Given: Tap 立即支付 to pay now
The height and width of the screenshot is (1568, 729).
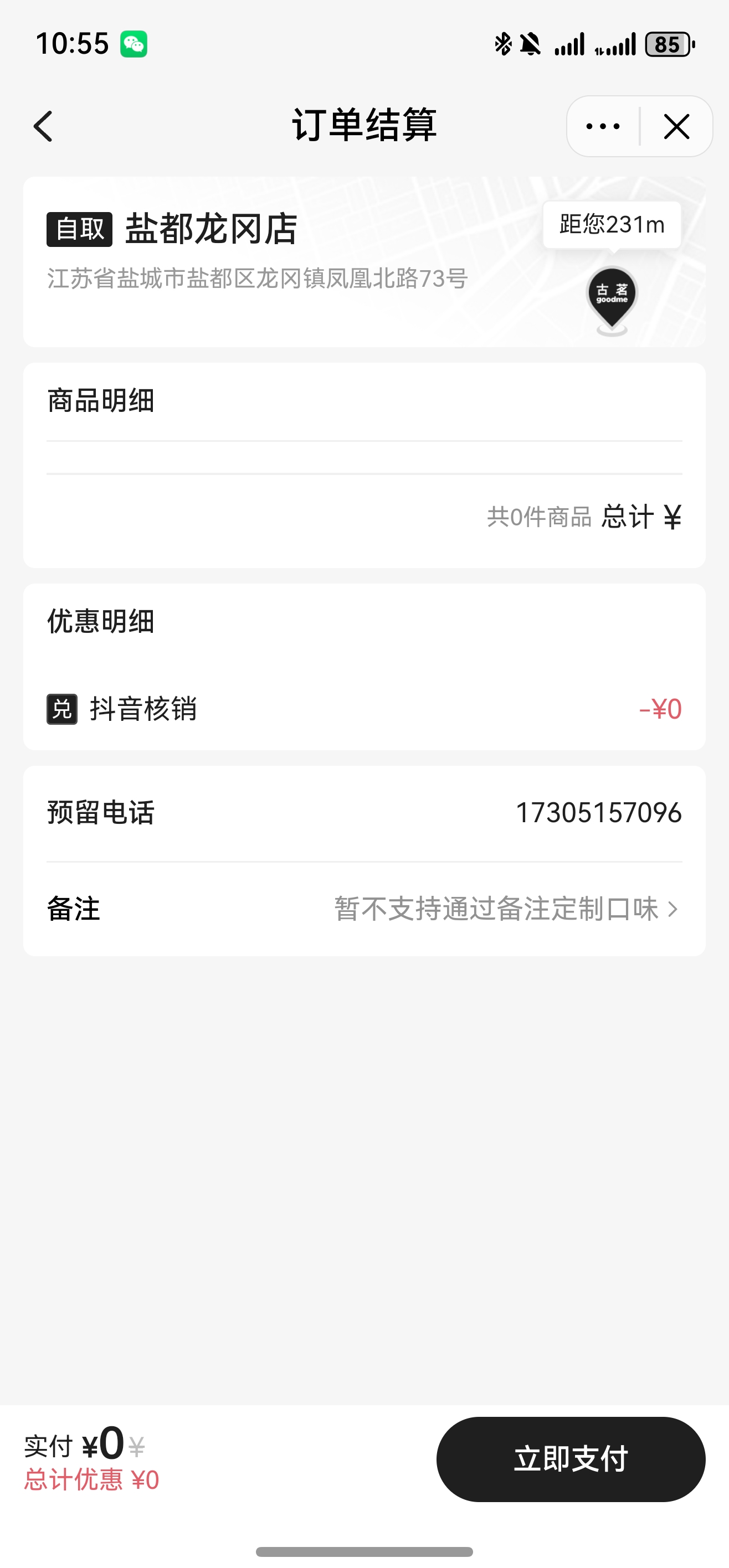Looking at the screenshot, I should [571, 1459].
